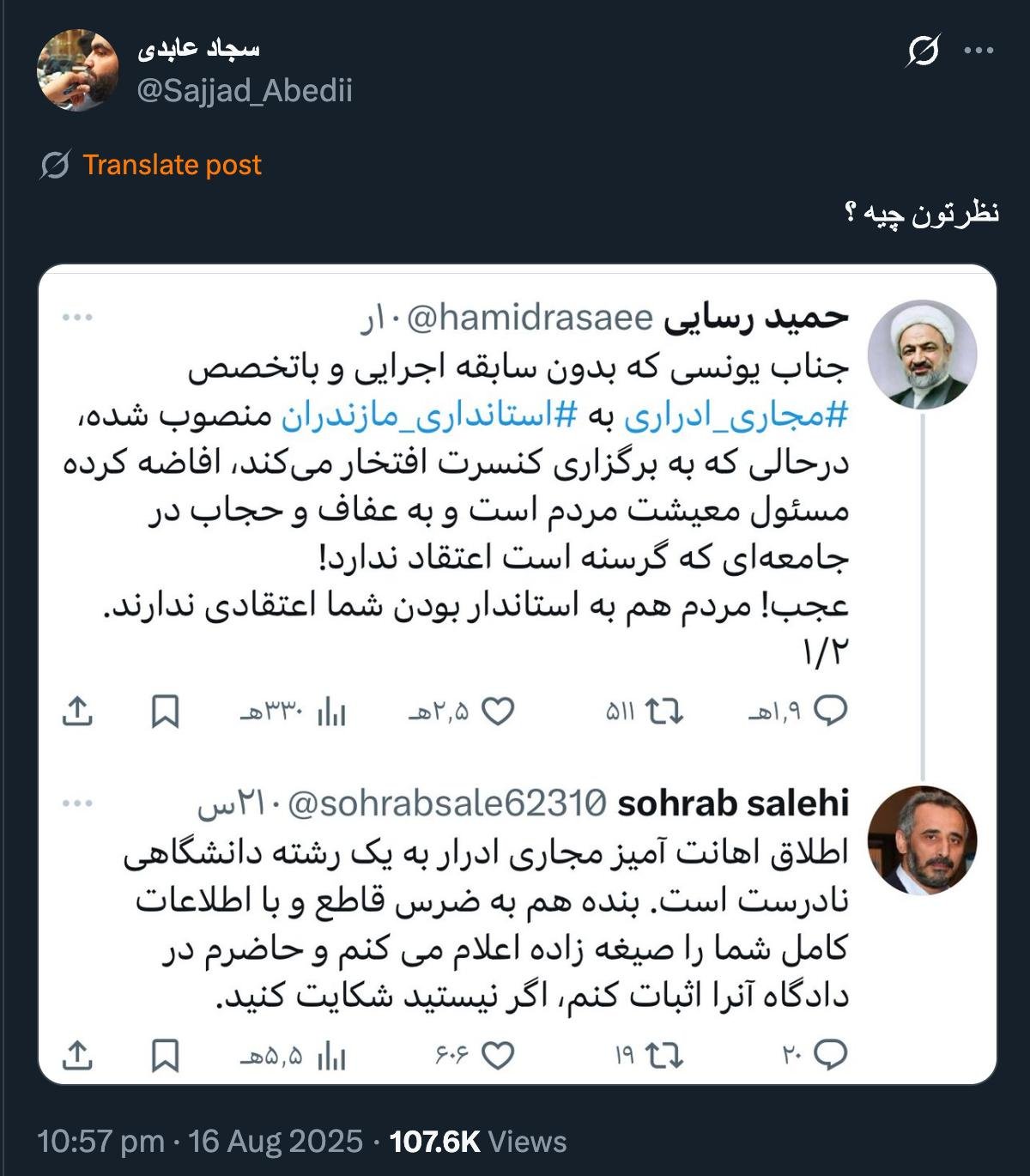Screen dimensions: 1030x1176
Task: Open the @Sajjad_Abedii profile handle
Action: (x=245, y=90)
